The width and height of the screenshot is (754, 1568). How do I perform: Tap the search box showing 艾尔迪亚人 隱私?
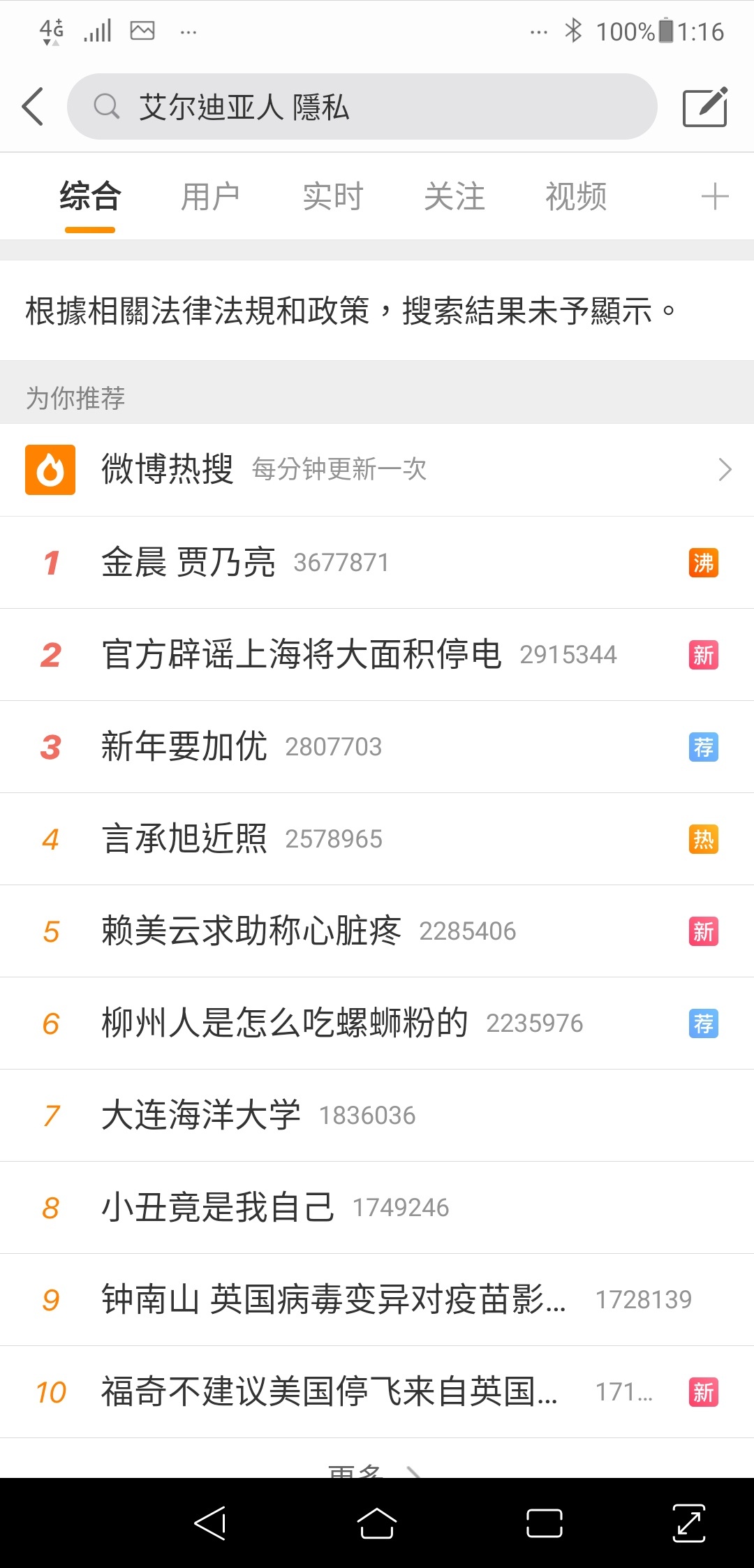362,107
